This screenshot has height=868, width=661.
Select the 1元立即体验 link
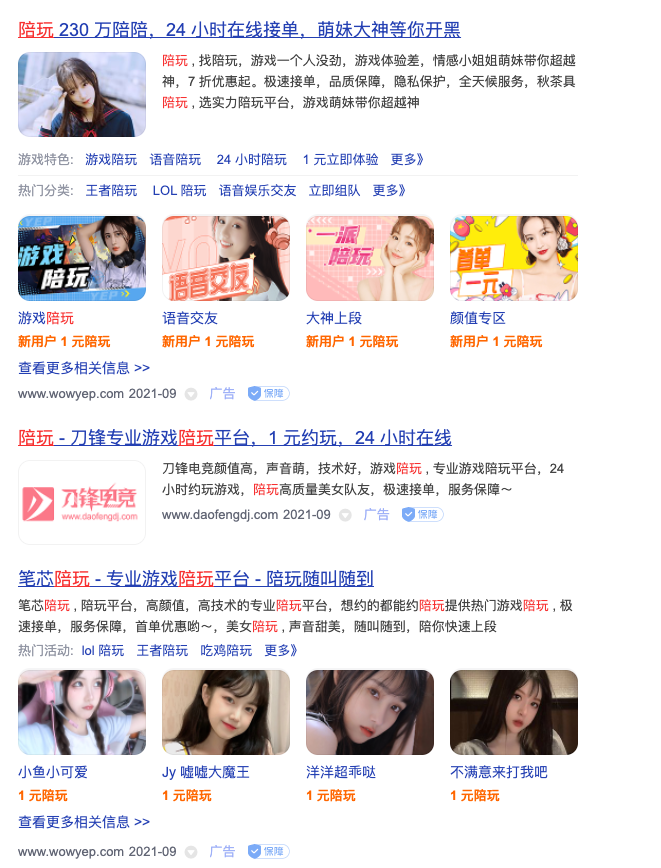[x=340, y=159]
